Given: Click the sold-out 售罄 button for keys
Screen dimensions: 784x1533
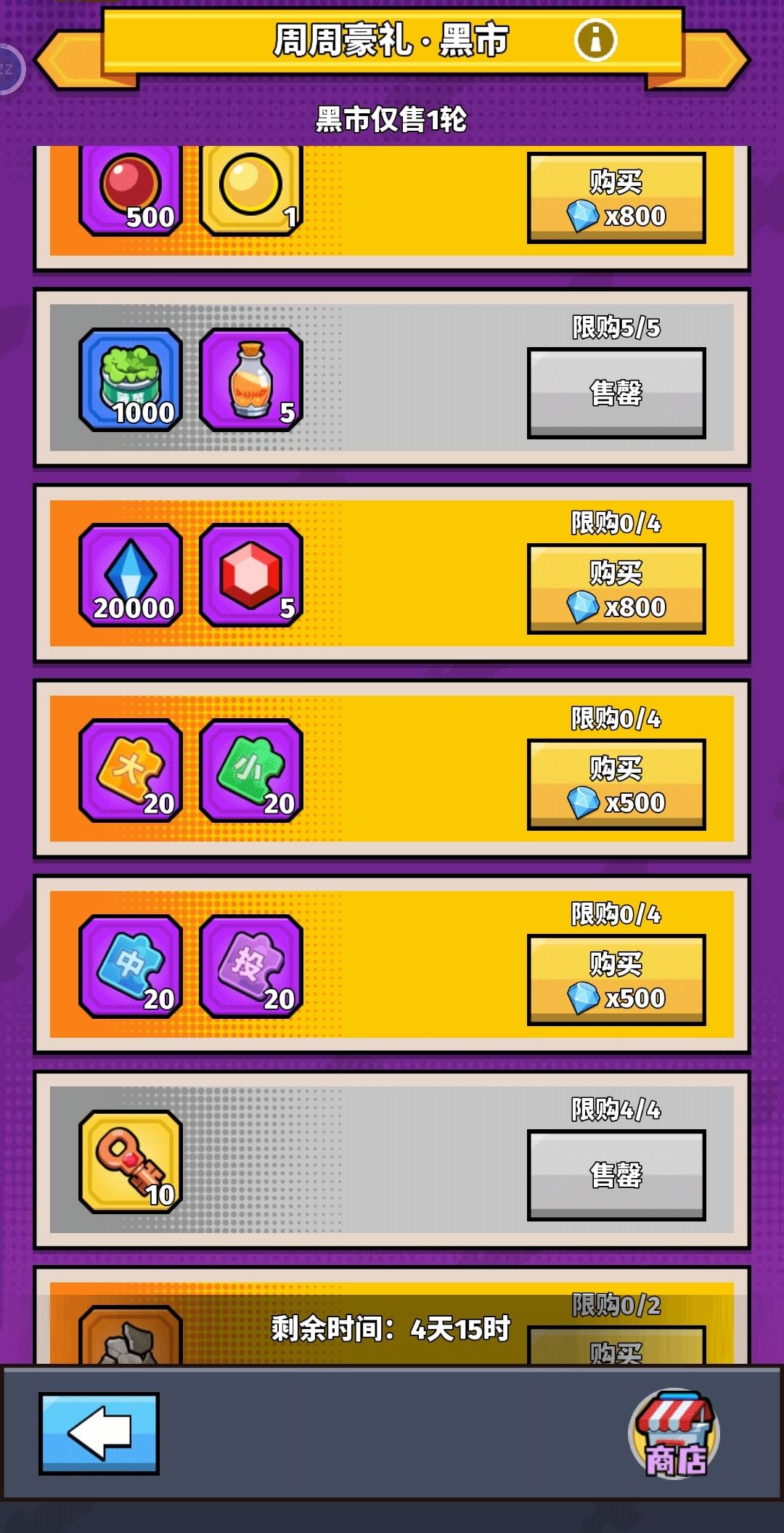Looking at the screenshot, I should (617, 1175).
